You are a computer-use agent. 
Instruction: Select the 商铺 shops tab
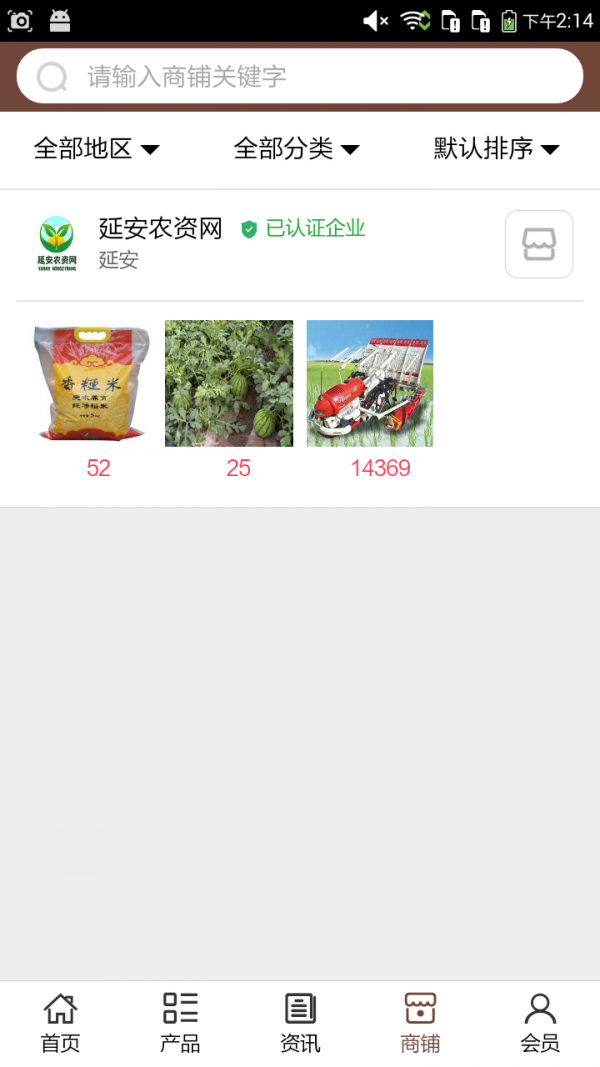coord(420,1022)
